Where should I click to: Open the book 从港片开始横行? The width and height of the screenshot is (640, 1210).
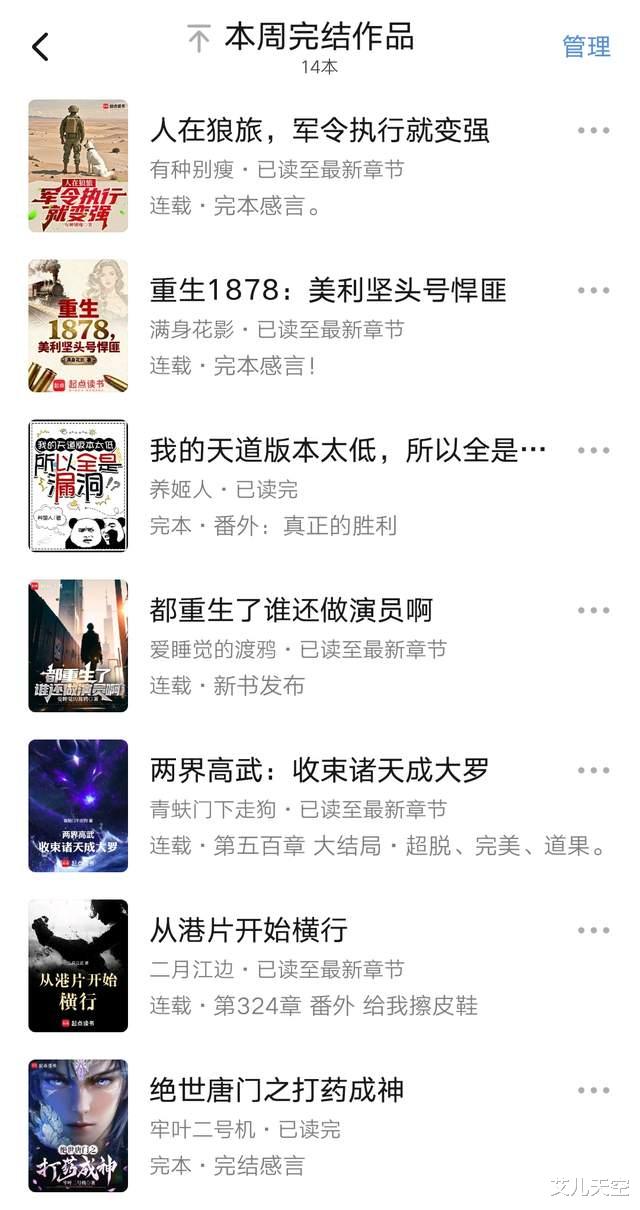coord(248,931)
